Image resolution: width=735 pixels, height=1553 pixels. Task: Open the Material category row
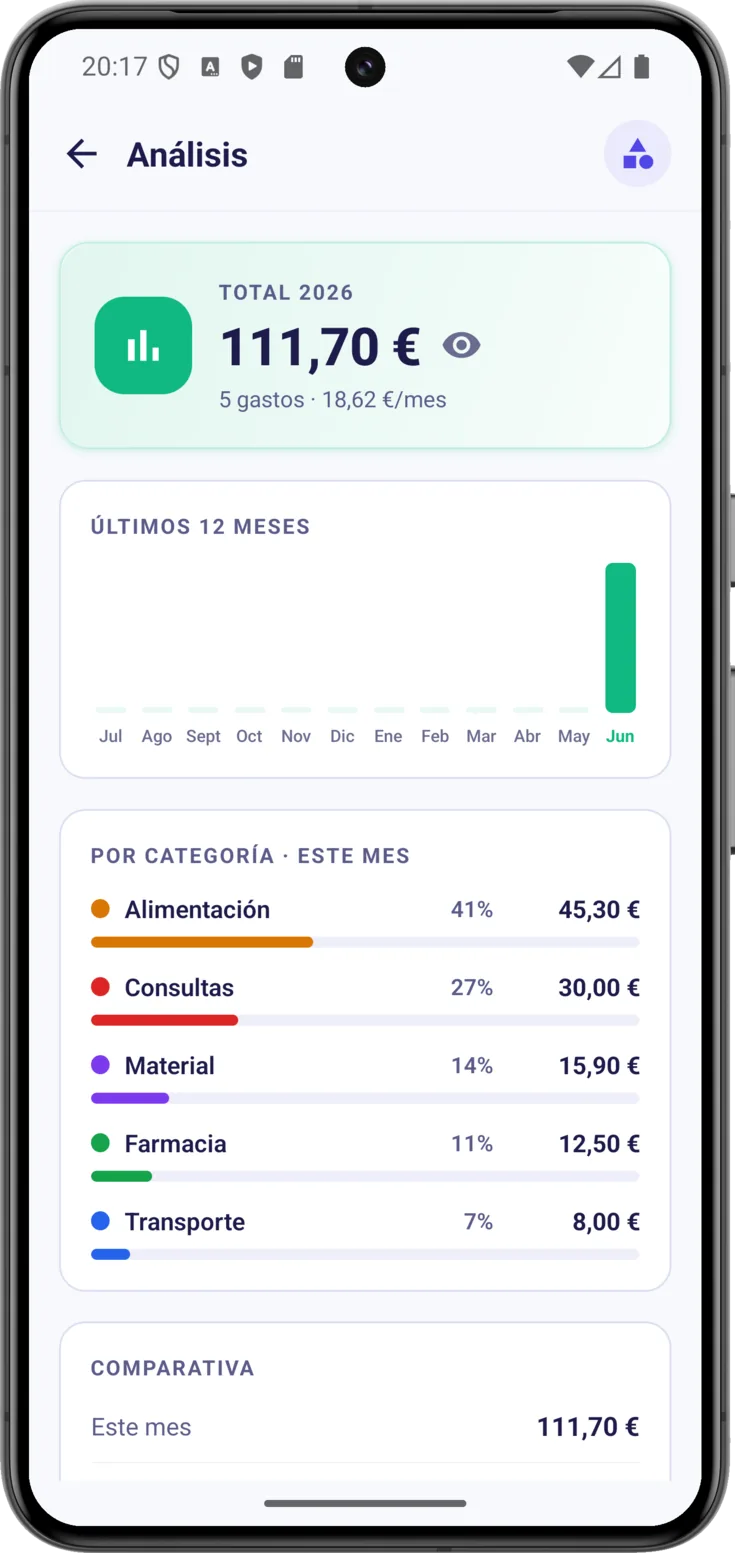coord(365,1078)
